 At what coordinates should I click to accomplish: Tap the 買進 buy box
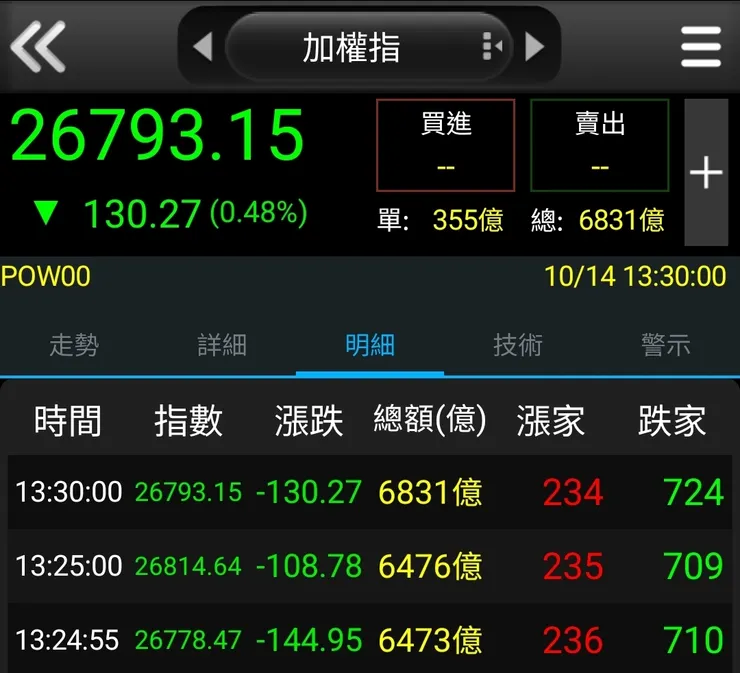(x=445, y=145)
